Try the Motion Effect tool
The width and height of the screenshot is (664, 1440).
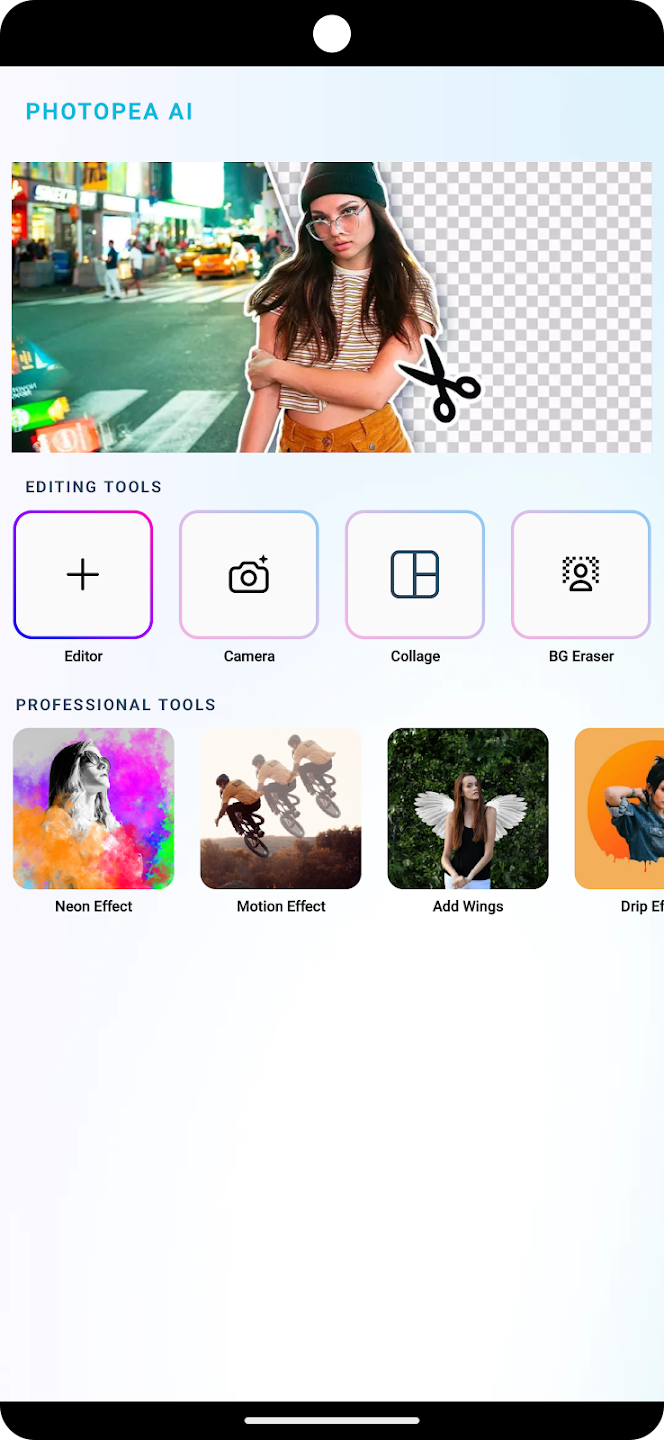281,808
